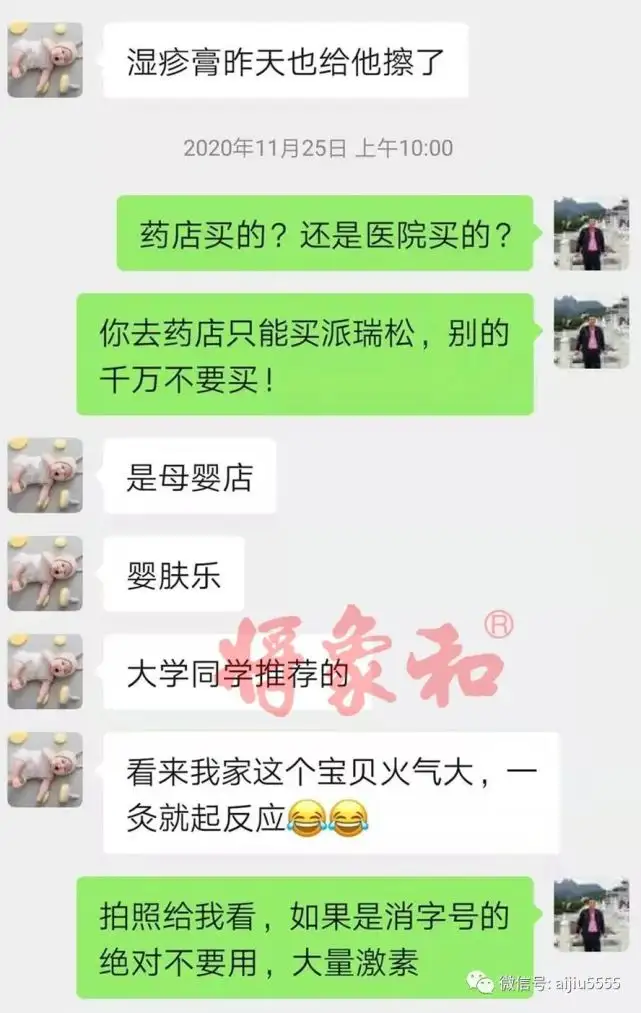Tap the avatar beside 拍照给我看 message

591,915
